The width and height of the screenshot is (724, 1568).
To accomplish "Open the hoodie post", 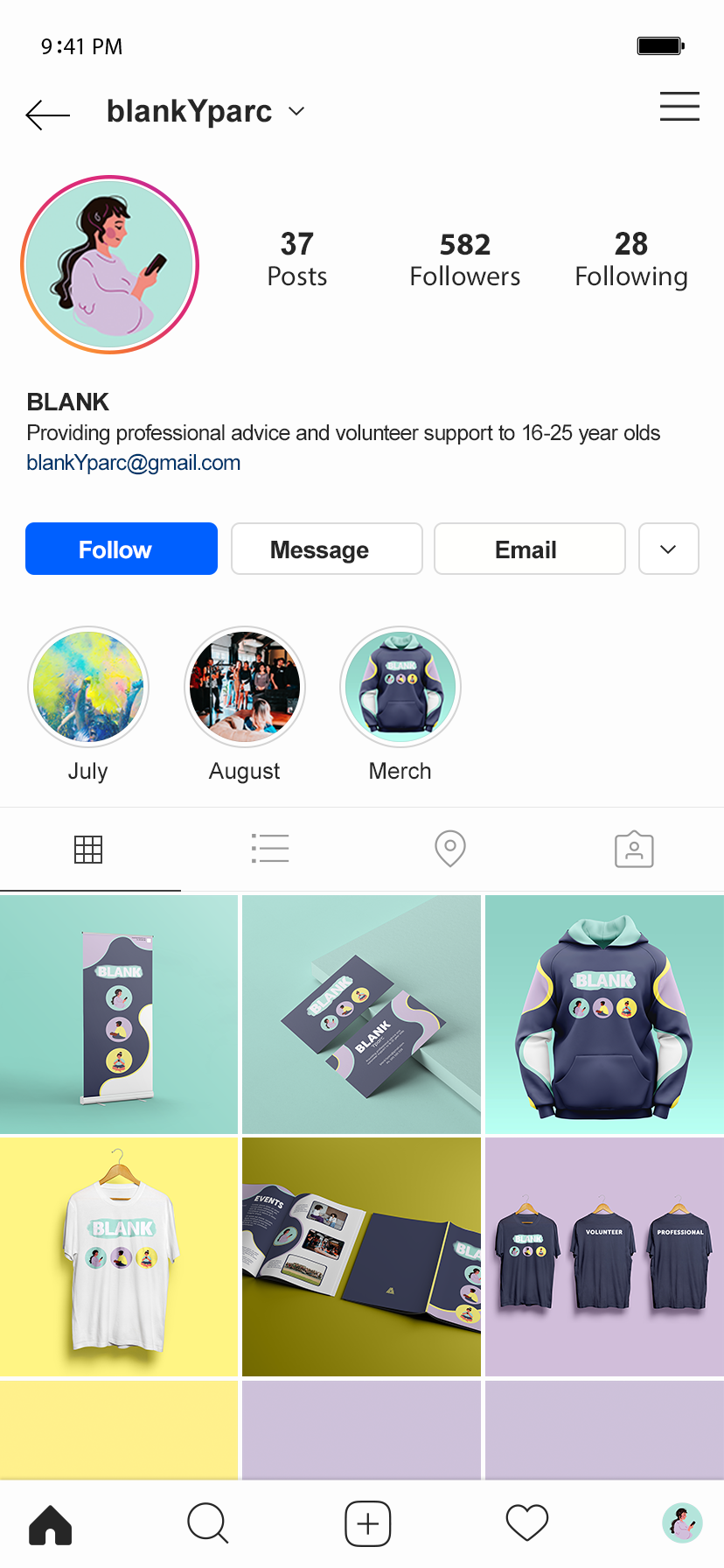I will 604,1014.
